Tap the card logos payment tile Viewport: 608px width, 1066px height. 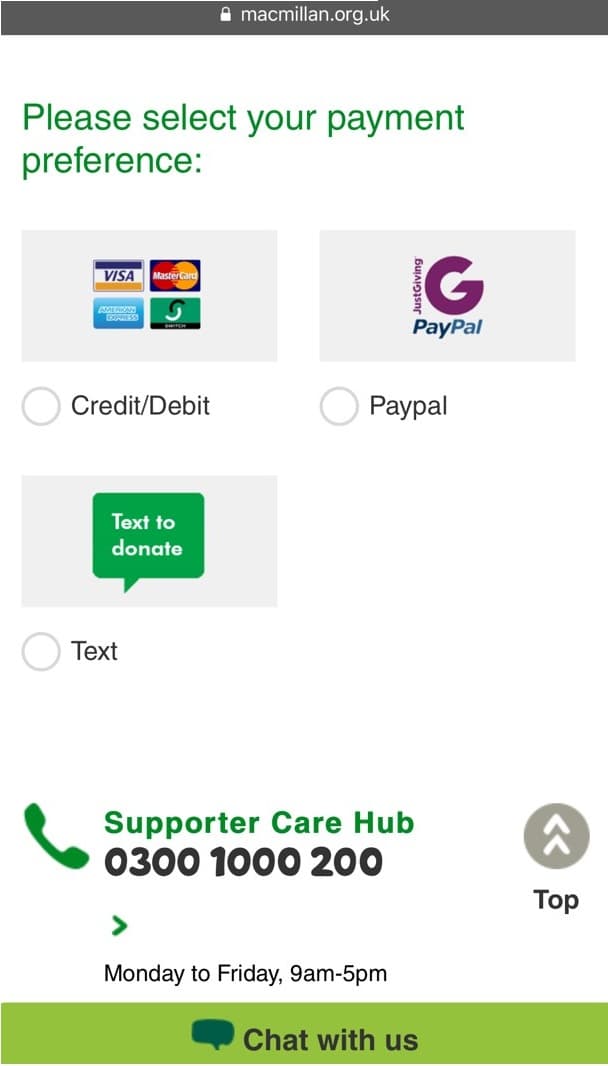pos(149,296)
